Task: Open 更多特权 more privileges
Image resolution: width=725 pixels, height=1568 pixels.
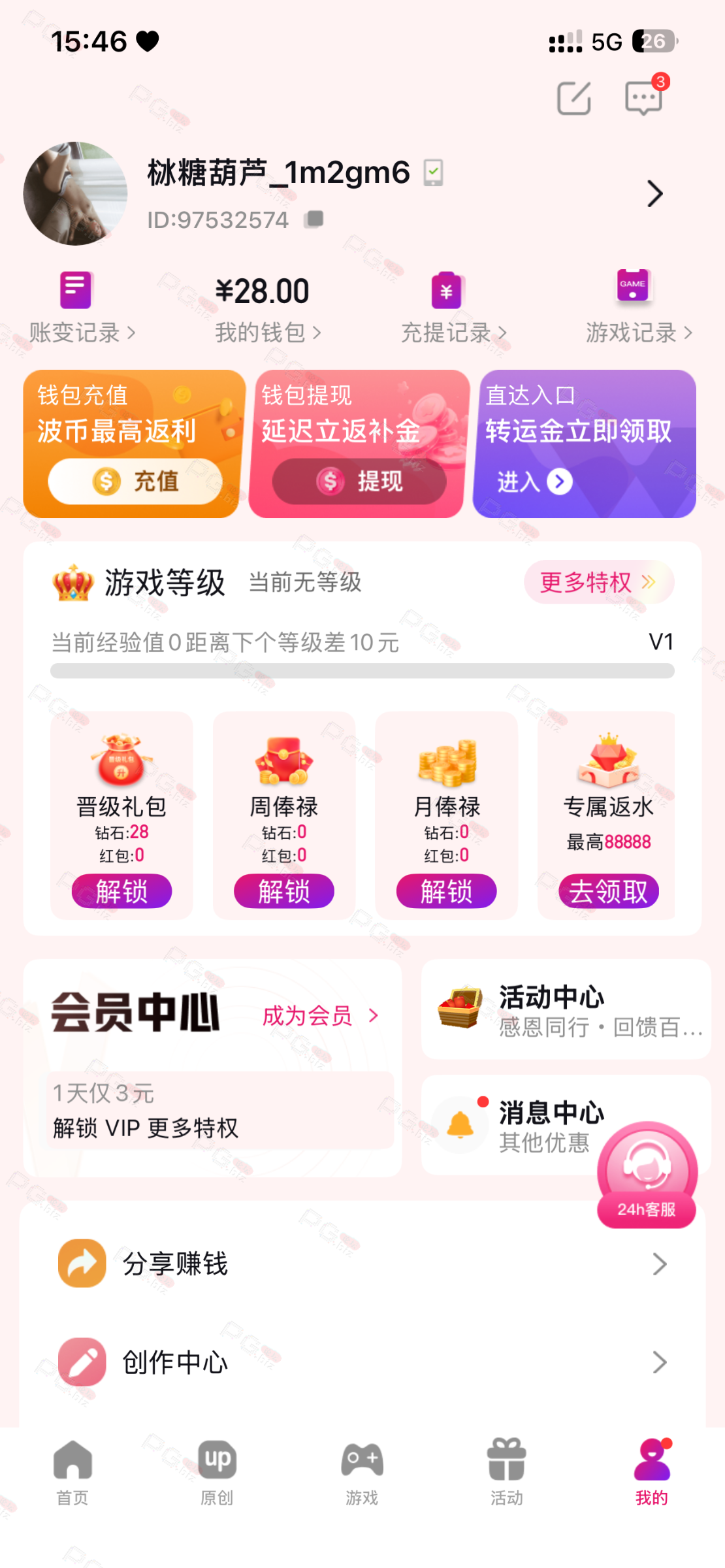Action: click(598, 582)
